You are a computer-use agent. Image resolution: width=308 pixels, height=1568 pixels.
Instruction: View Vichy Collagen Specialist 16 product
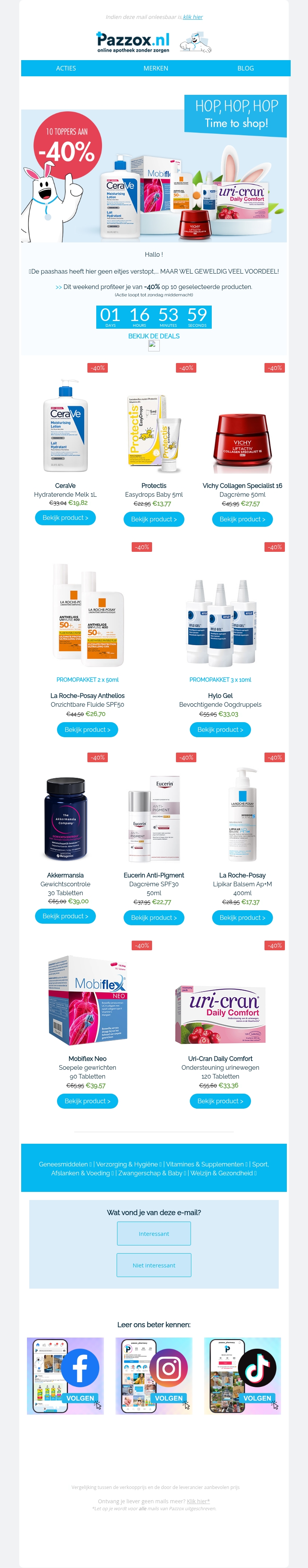[242, 519]
